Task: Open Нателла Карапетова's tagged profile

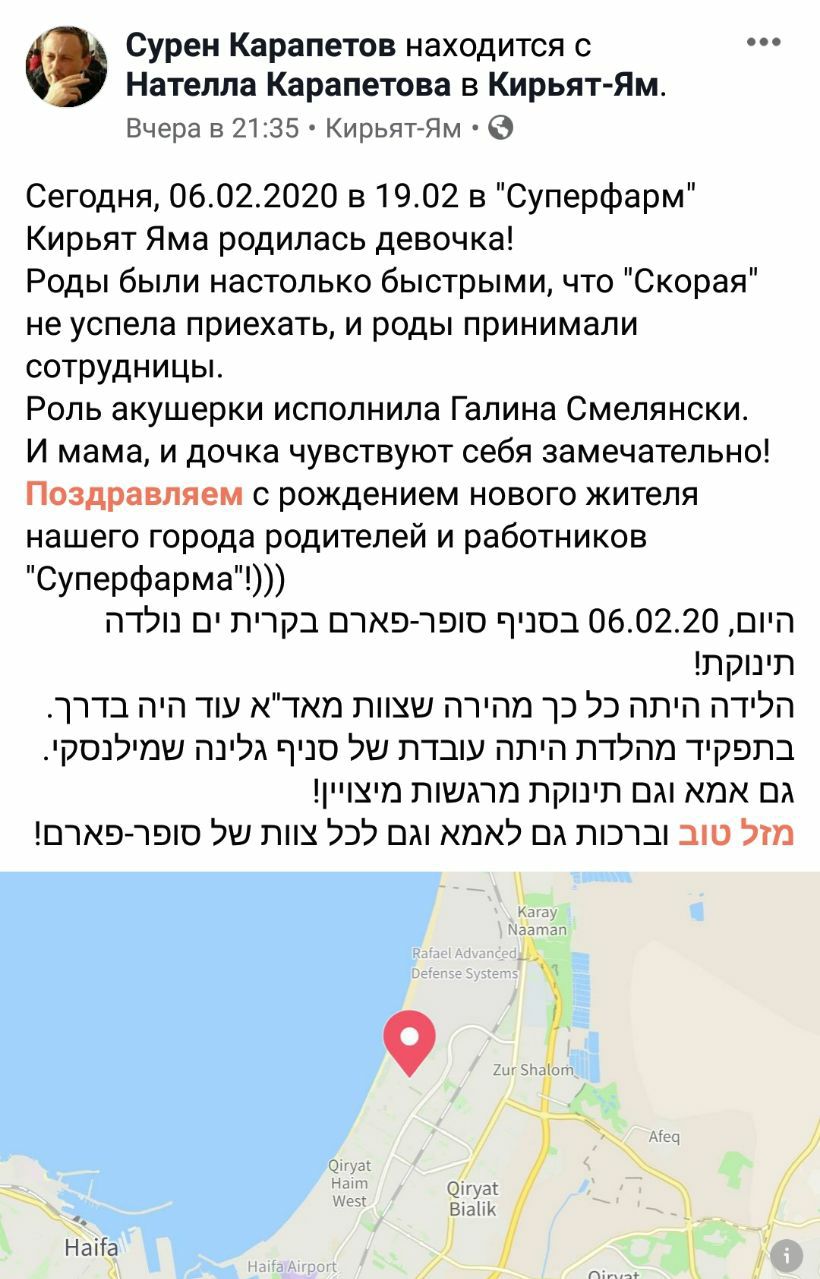Action: [288, 86]
